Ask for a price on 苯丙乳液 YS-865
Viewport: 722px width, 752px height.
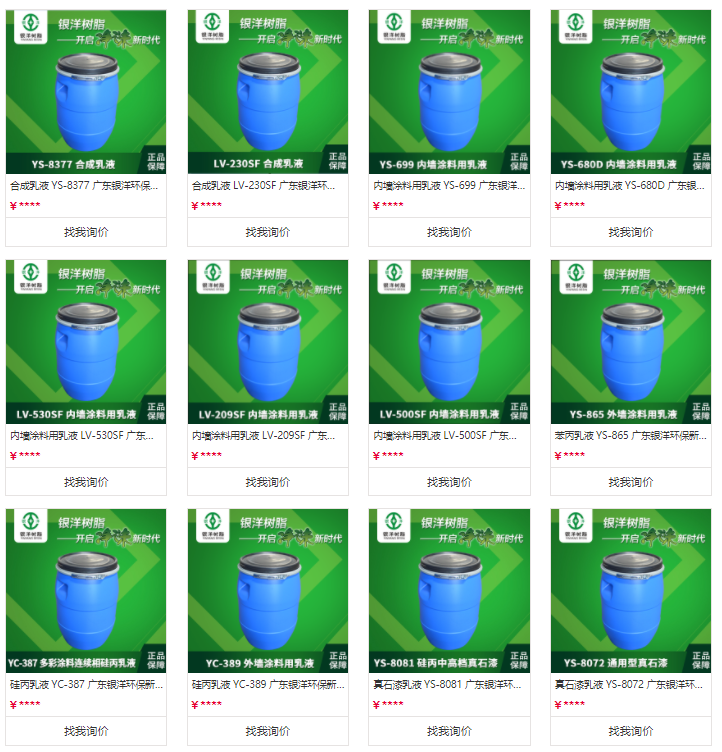631,481
